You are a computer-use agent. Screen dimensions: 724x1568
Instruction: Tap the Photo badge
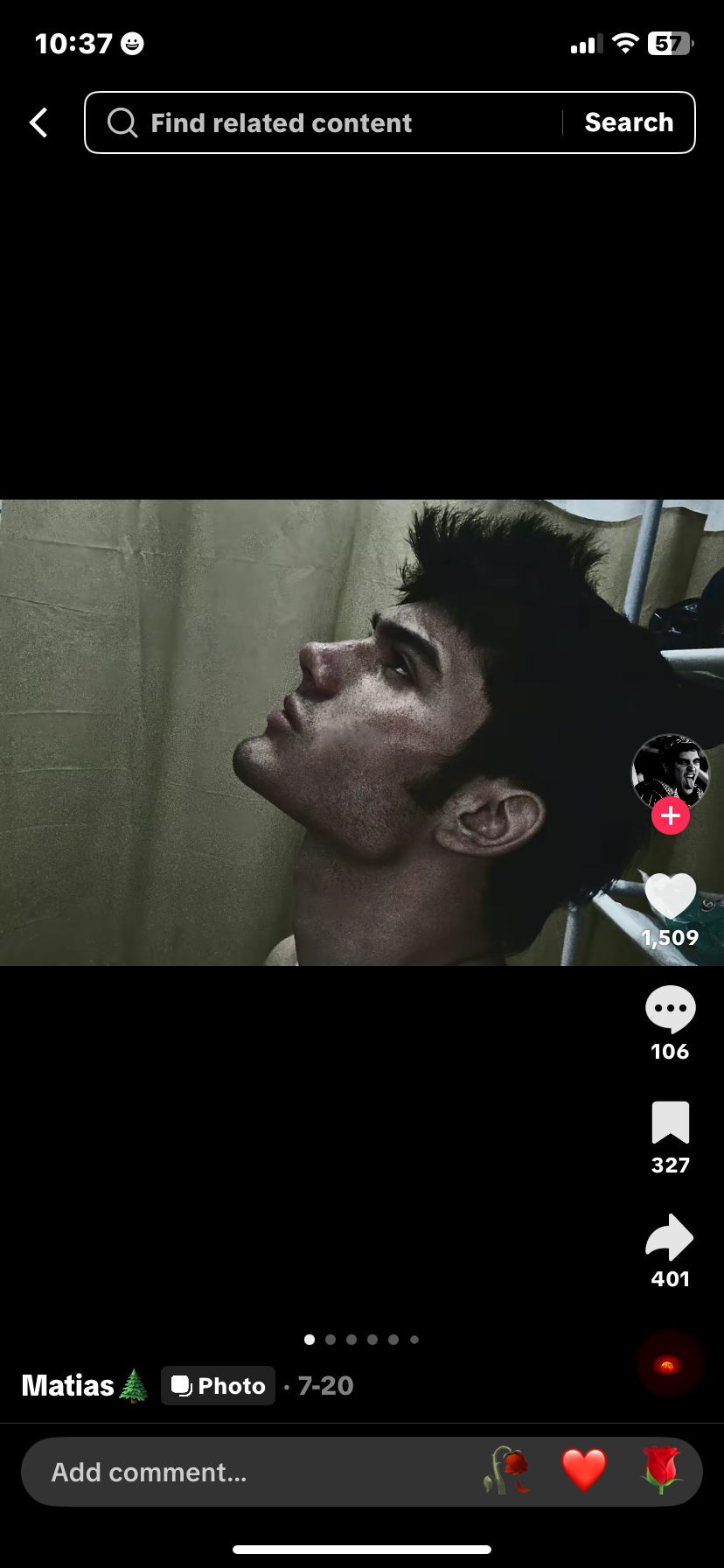[x=218, y=1386]
